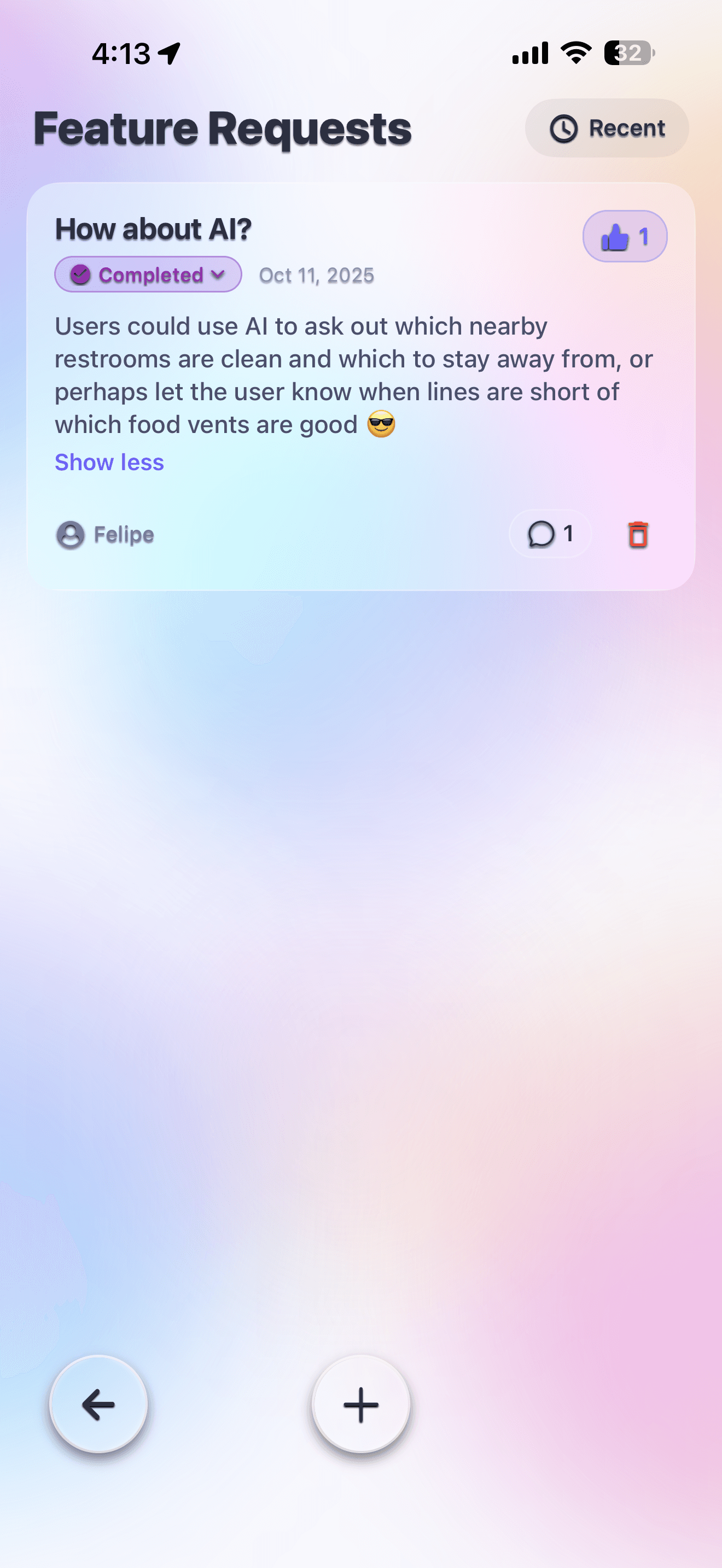This screenshot has width=722, height=1568.
Task: Add a new feature request
Action: point(361,1405)
